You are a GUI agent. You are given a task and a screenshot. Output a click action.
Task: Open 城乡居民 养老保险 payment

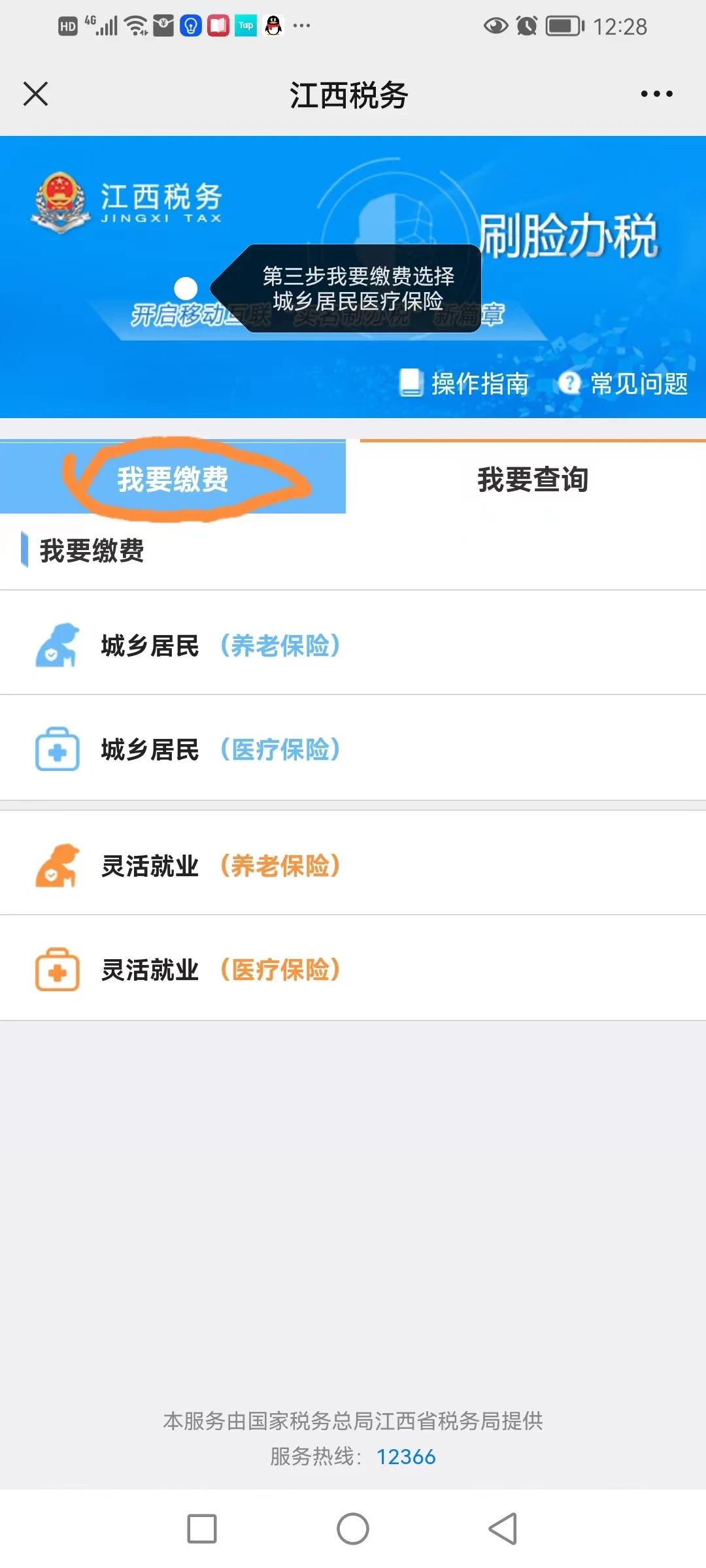click(x=221, y=645)
